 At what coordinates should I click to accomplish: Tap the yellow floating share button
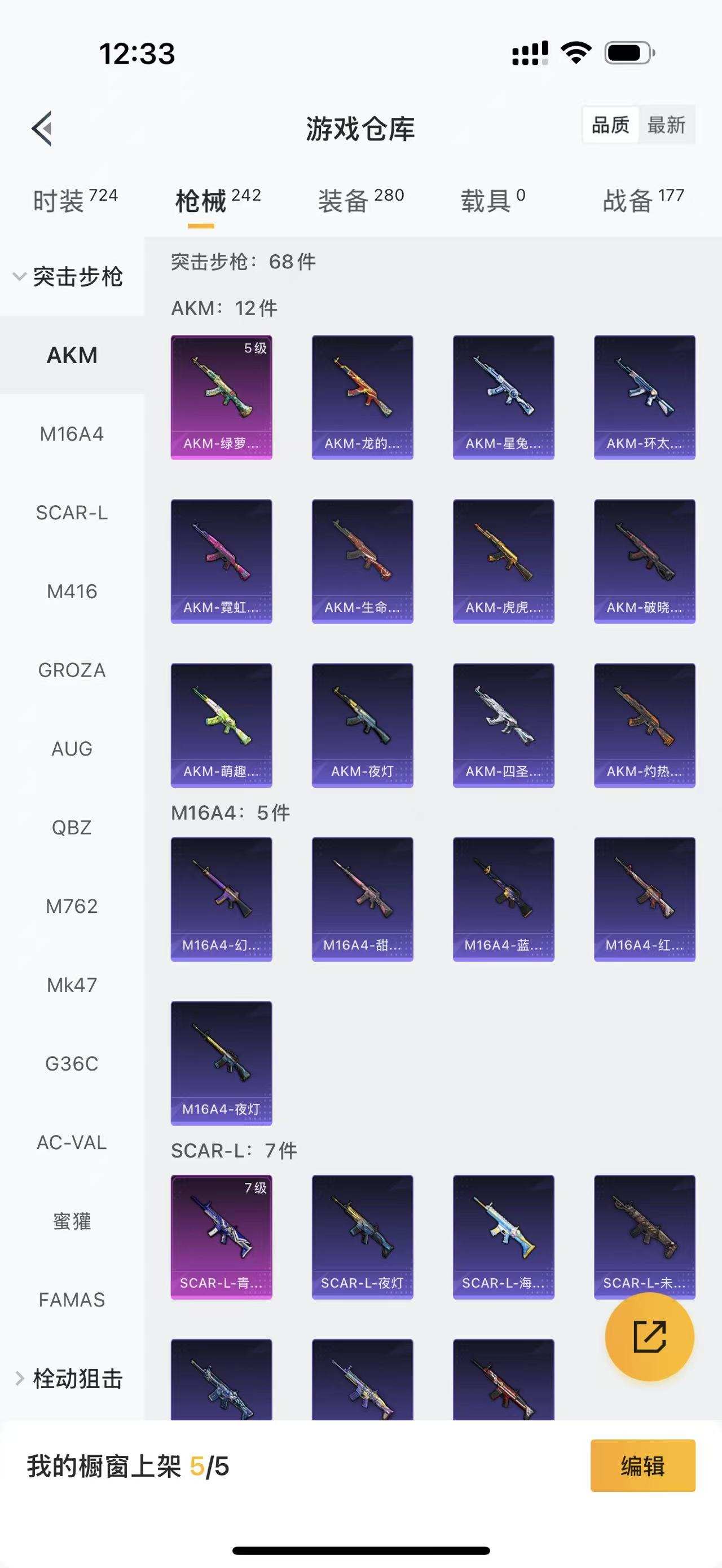(649, 1337)
